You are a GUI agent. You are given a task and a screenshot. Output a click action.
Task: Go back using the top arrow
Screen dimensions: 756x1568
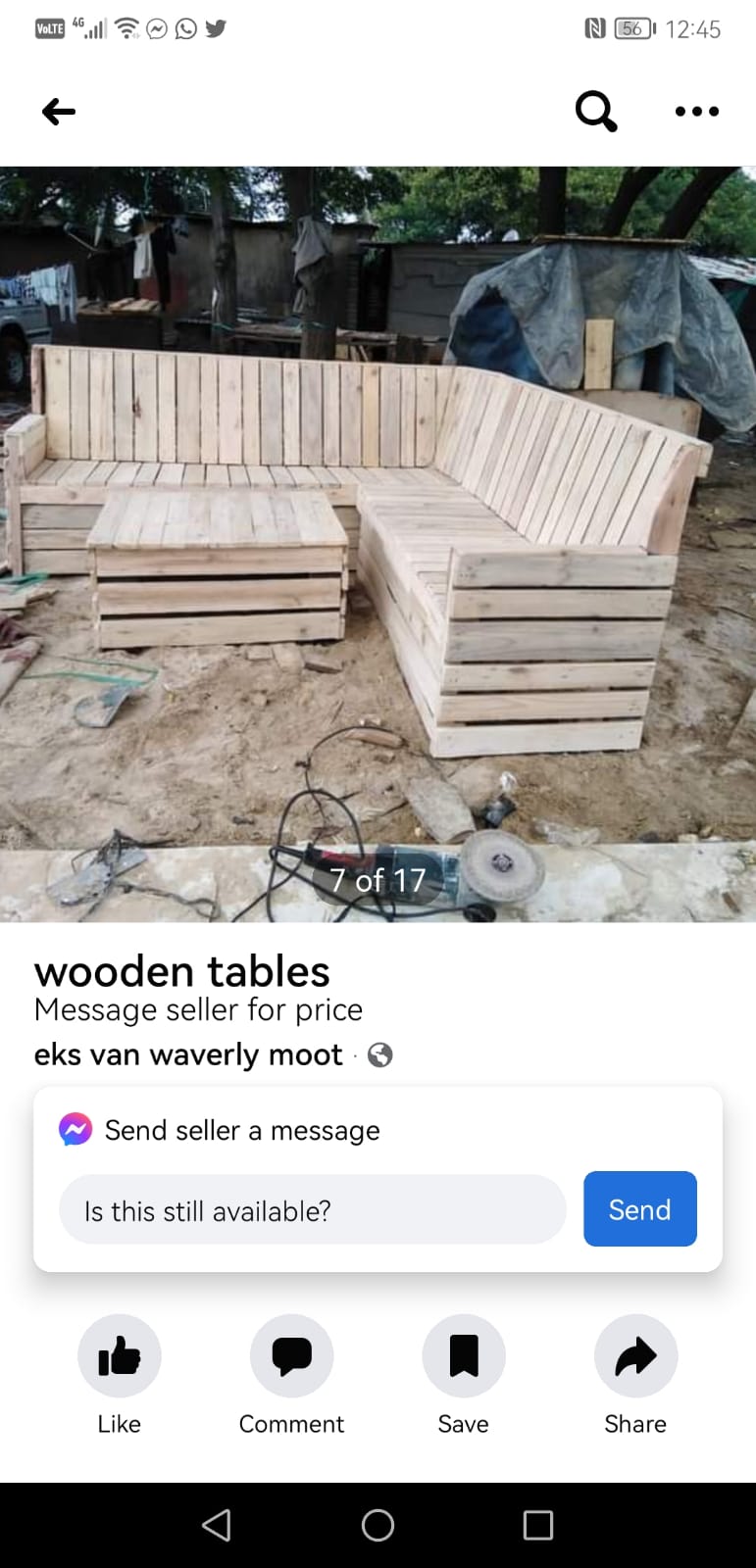59,112
